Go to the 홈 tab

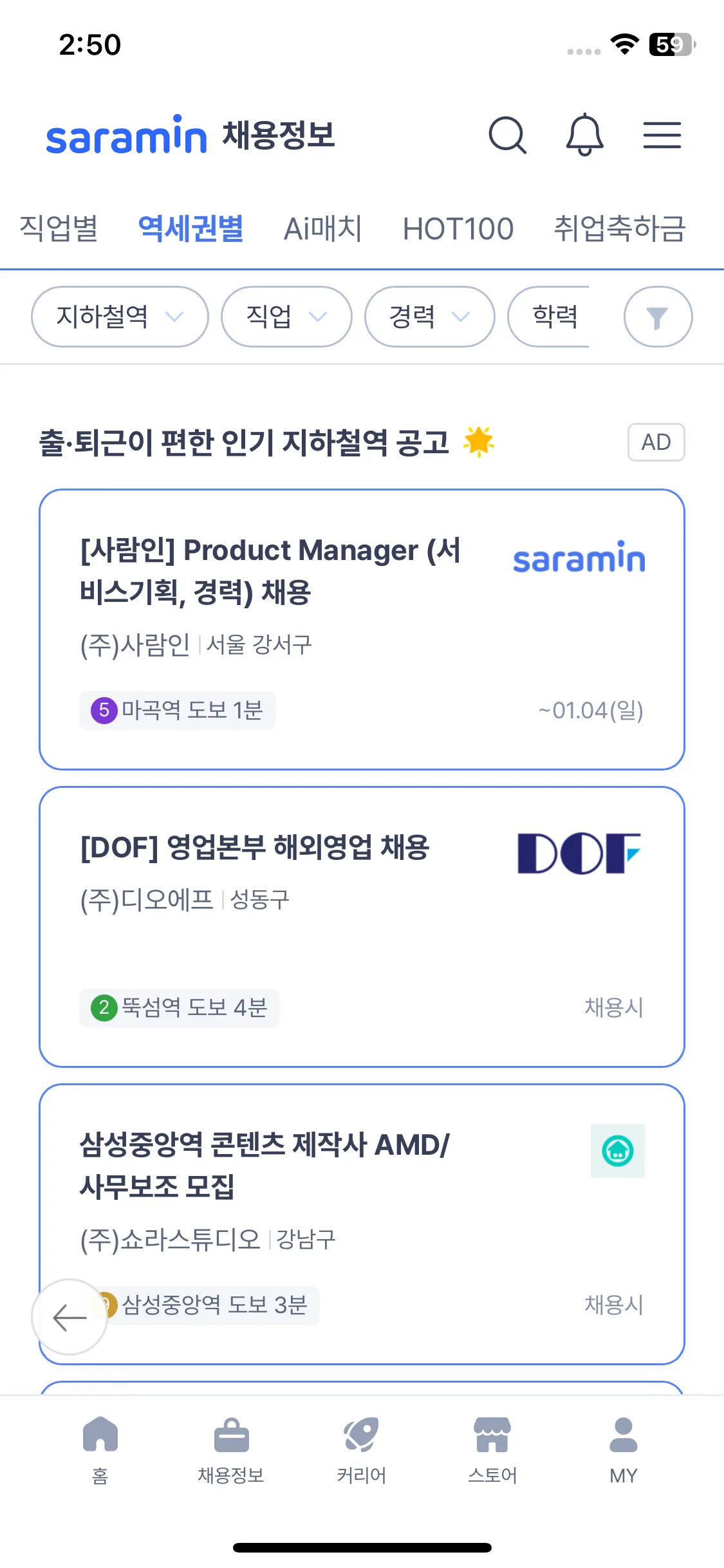tap(100, 1450)
